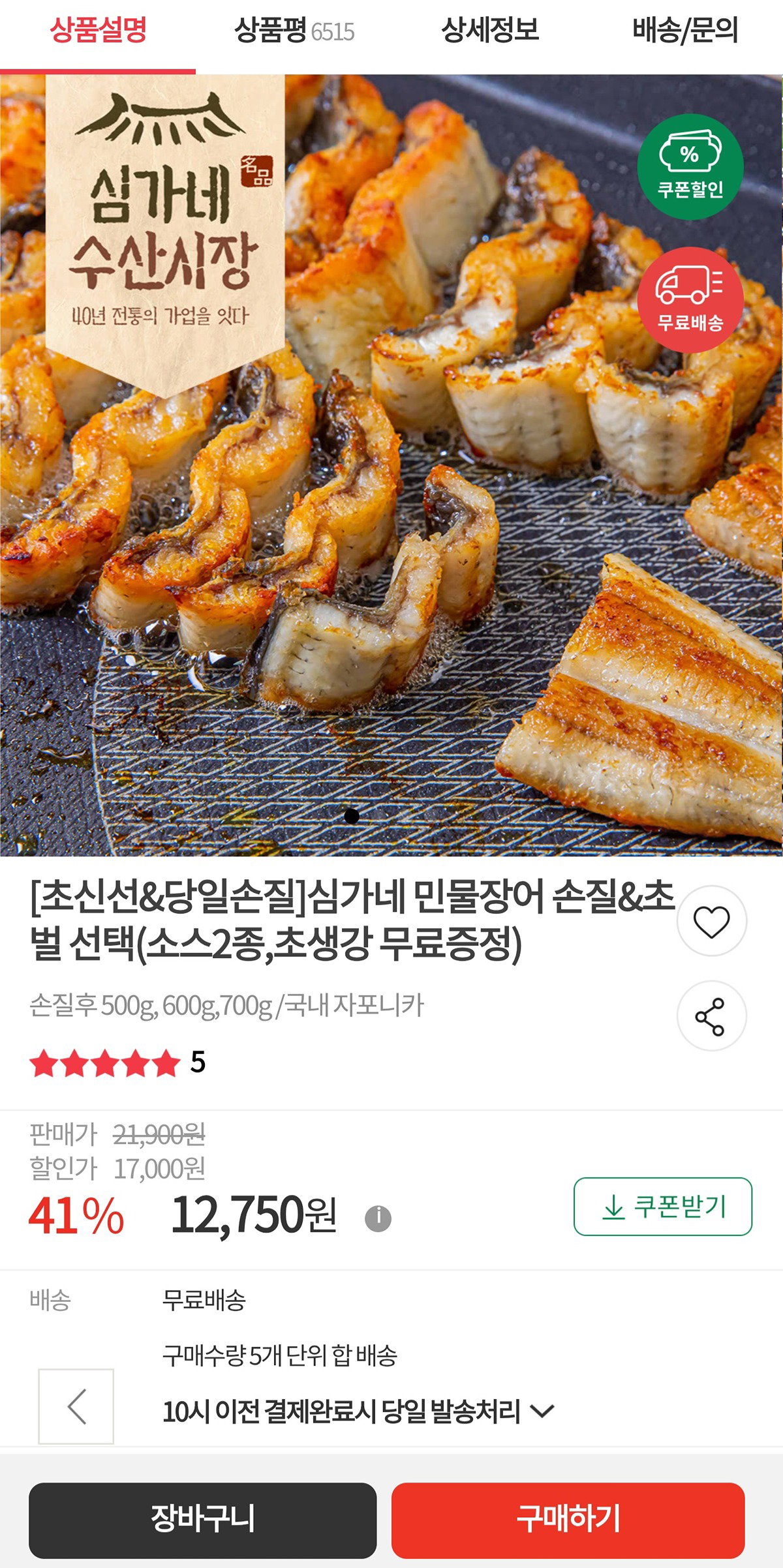The image size is (783, 1568).
Task: Go back using the left arrow button
Action: tap(76, 1406)
